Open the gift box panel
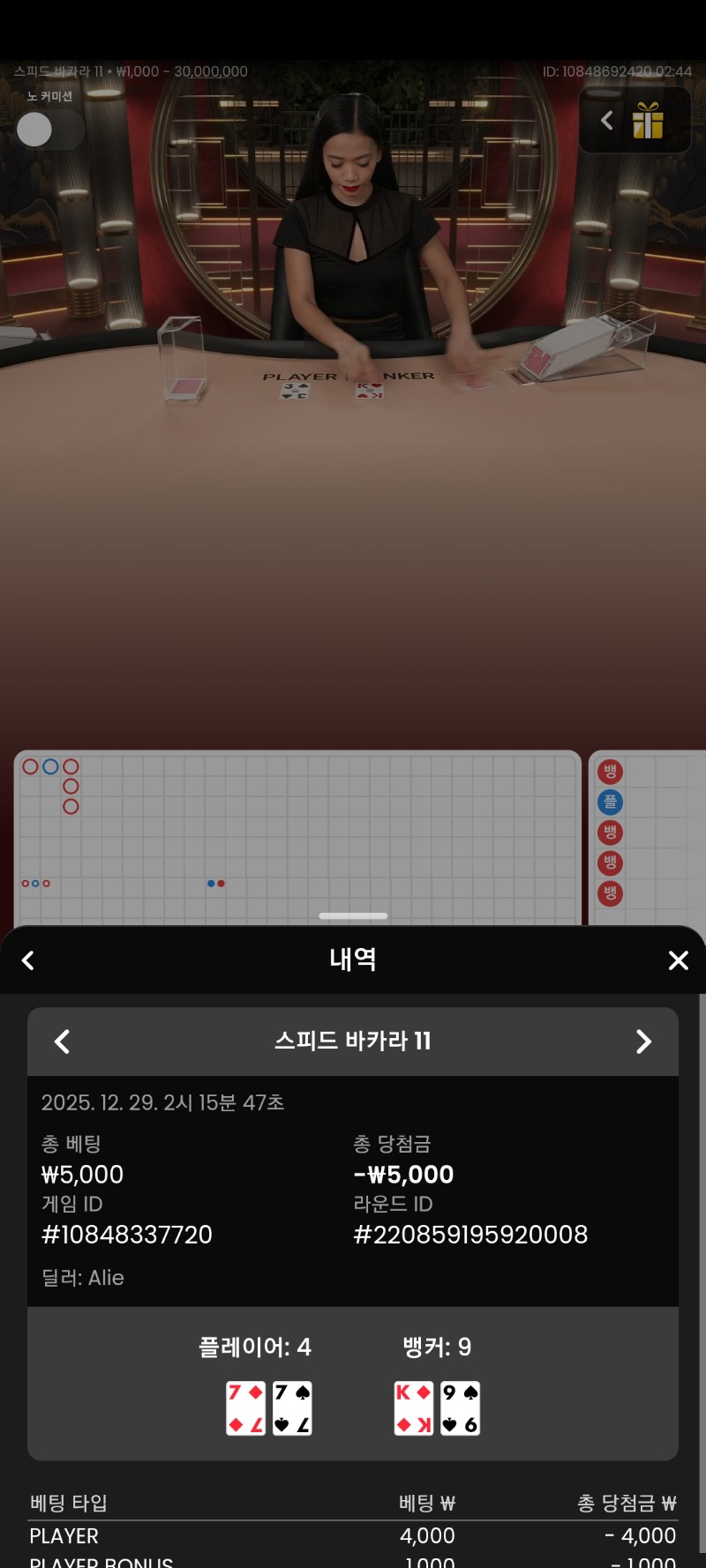The height and width of the screenshot is (1568, 706). (x=648, y=121)
